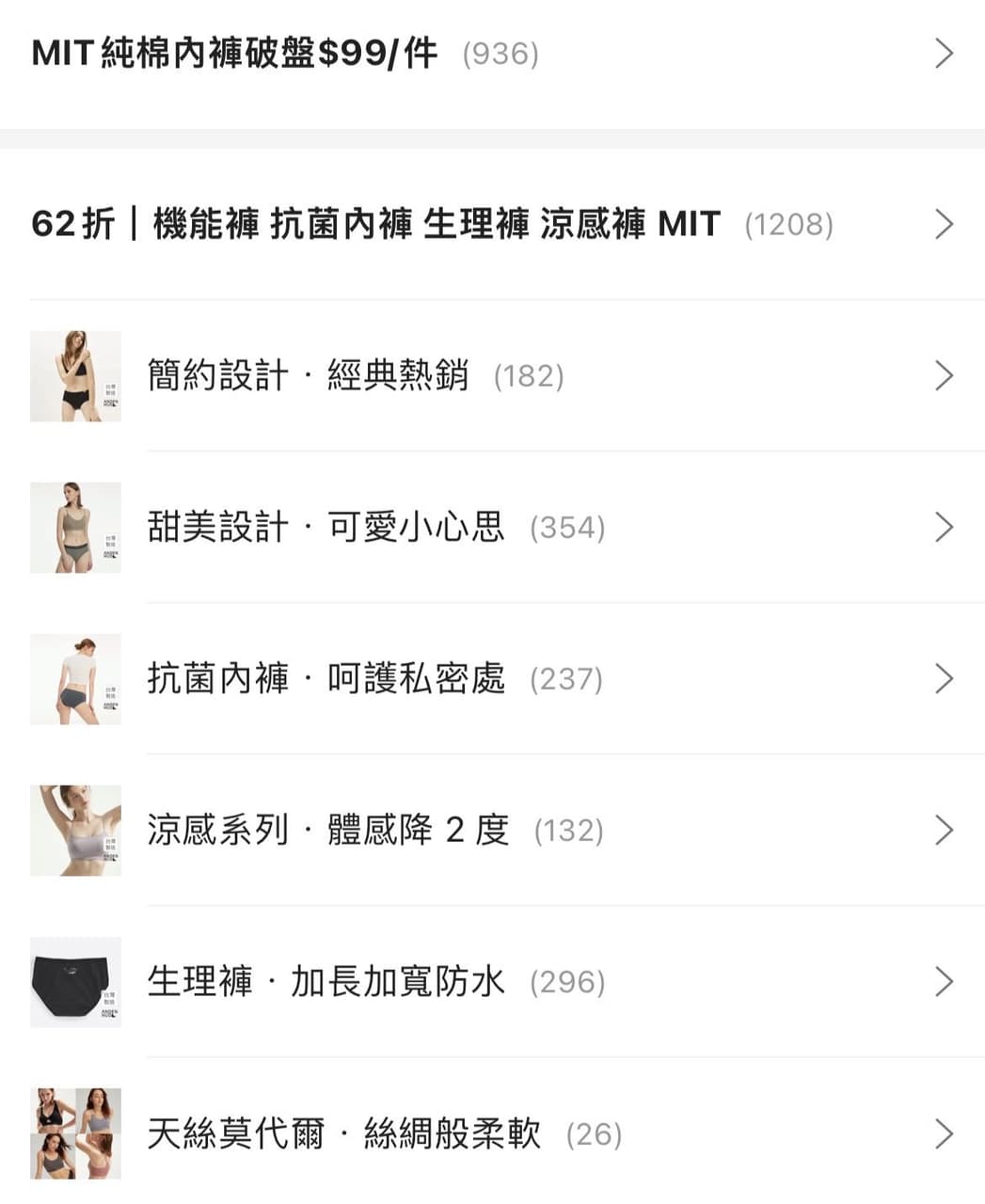Screen dimensions: 985x1204
Task: Open the 62折 機能褲 抗菌內褲 category
Action: pyautogui.click(x=376, y=225)
